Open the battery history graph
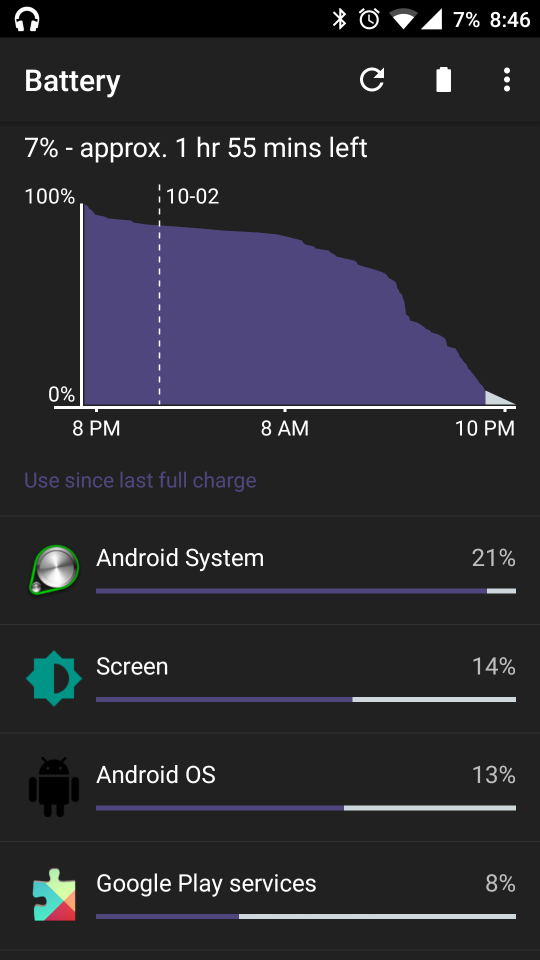 (270, 286)
